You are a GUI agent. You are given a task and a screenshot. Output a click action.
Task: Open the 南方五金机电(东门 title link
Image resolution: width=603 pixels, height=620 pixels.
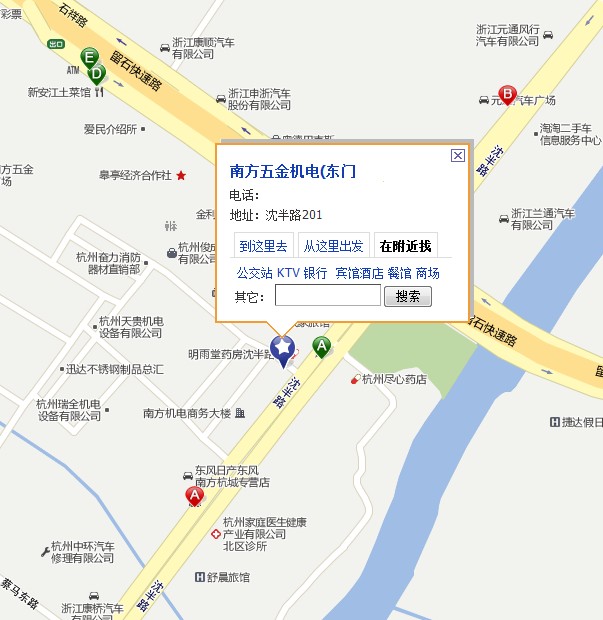click(x=293, y=172)
